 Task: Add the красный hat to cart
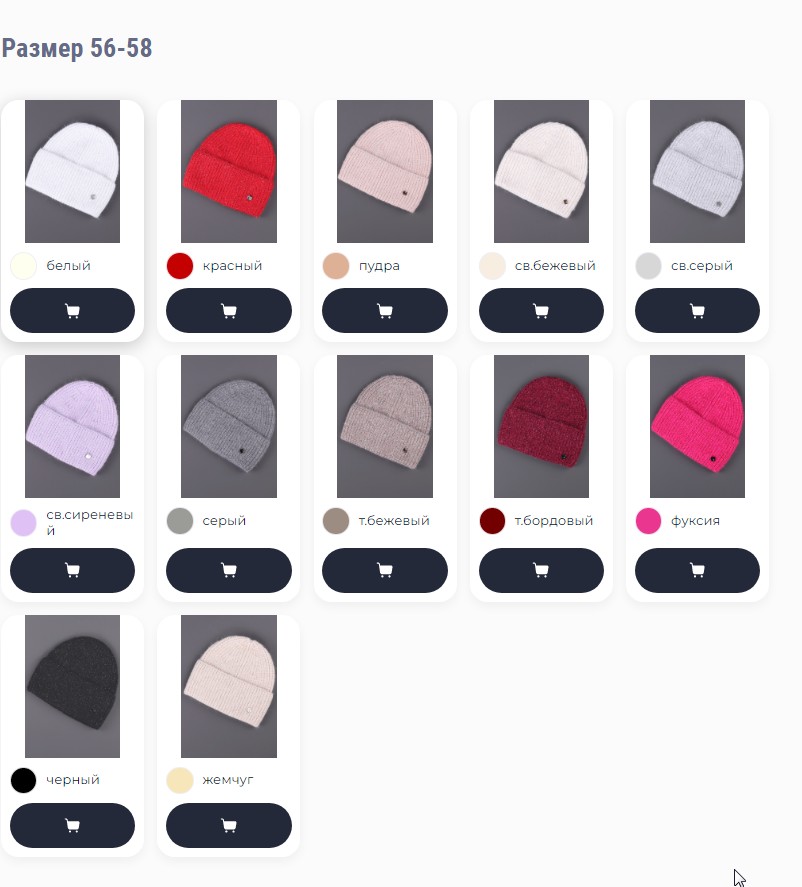pyautogui.click(x=228, y=310)
